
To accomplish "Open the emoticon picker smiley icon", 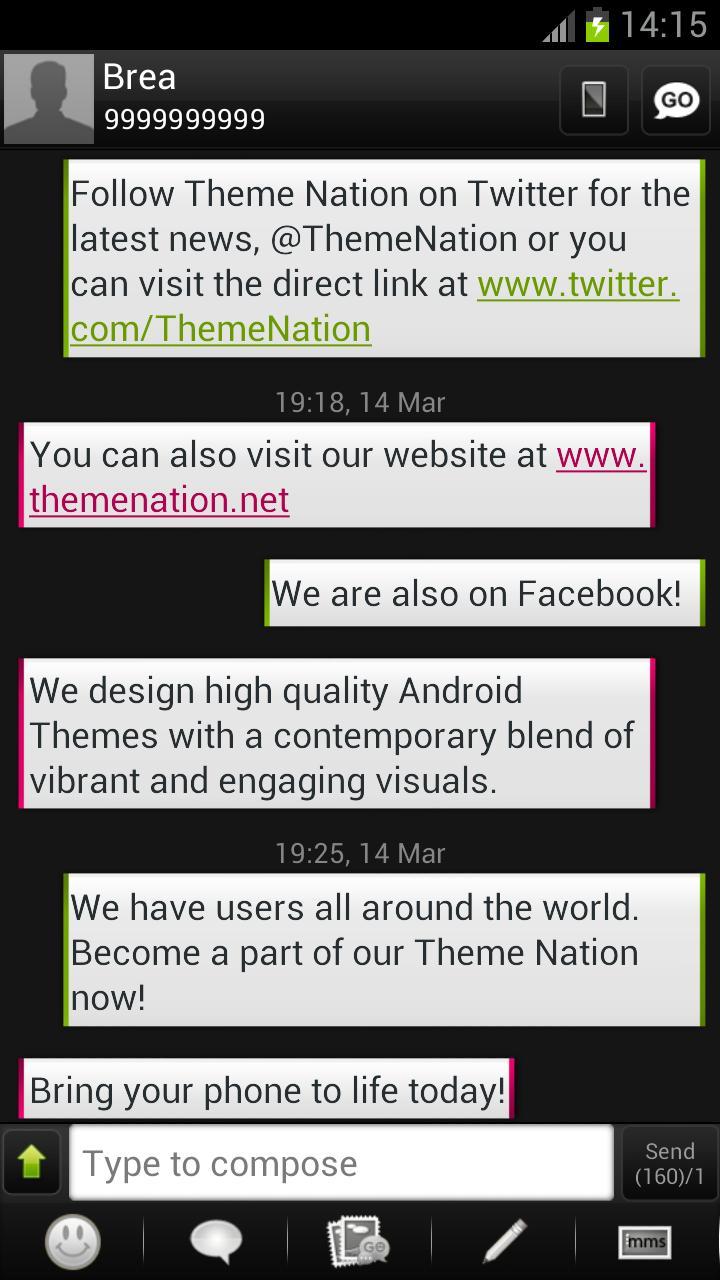I will click(72, 1240).
